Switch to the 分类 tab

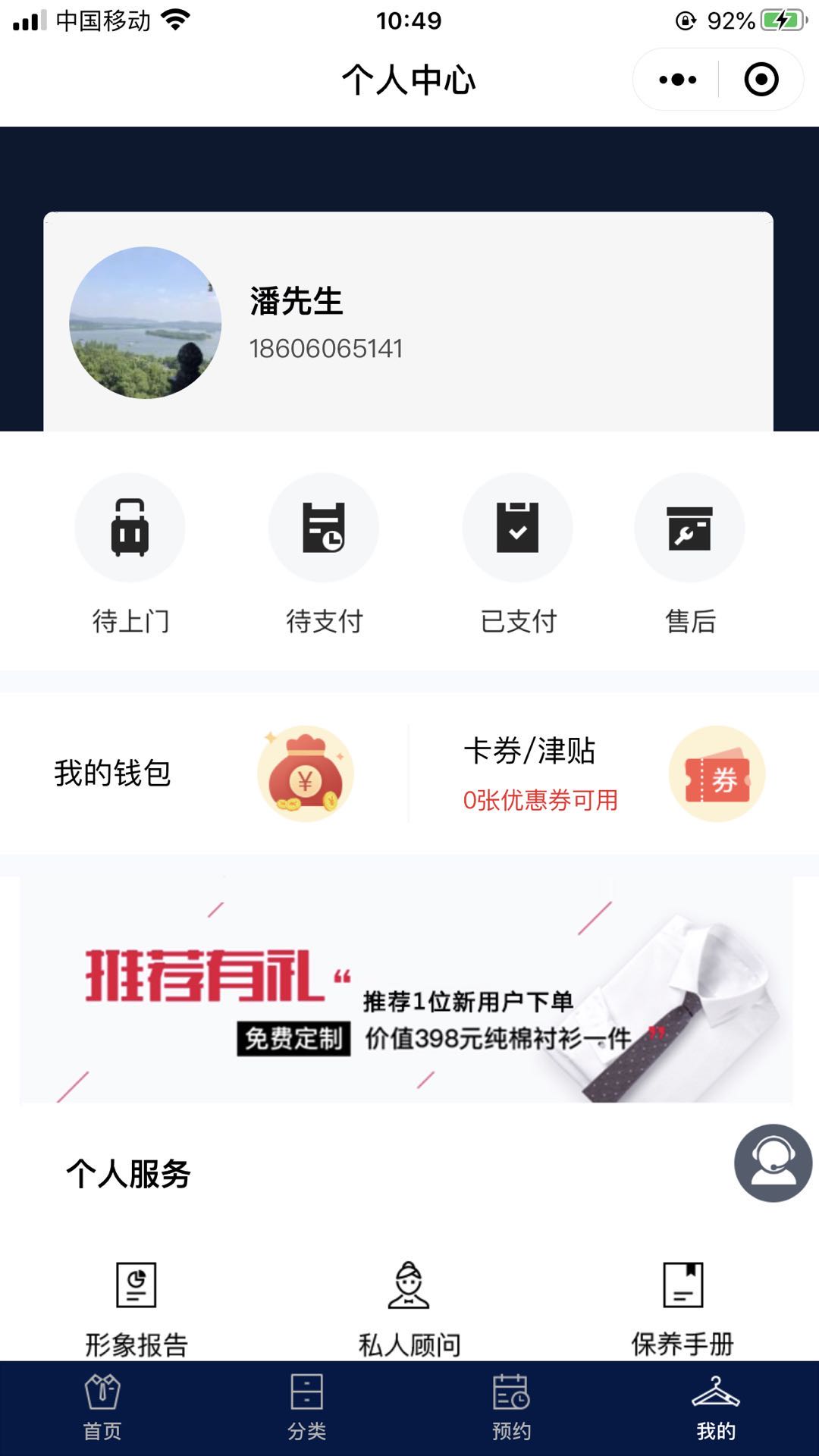click(307, 1407)
